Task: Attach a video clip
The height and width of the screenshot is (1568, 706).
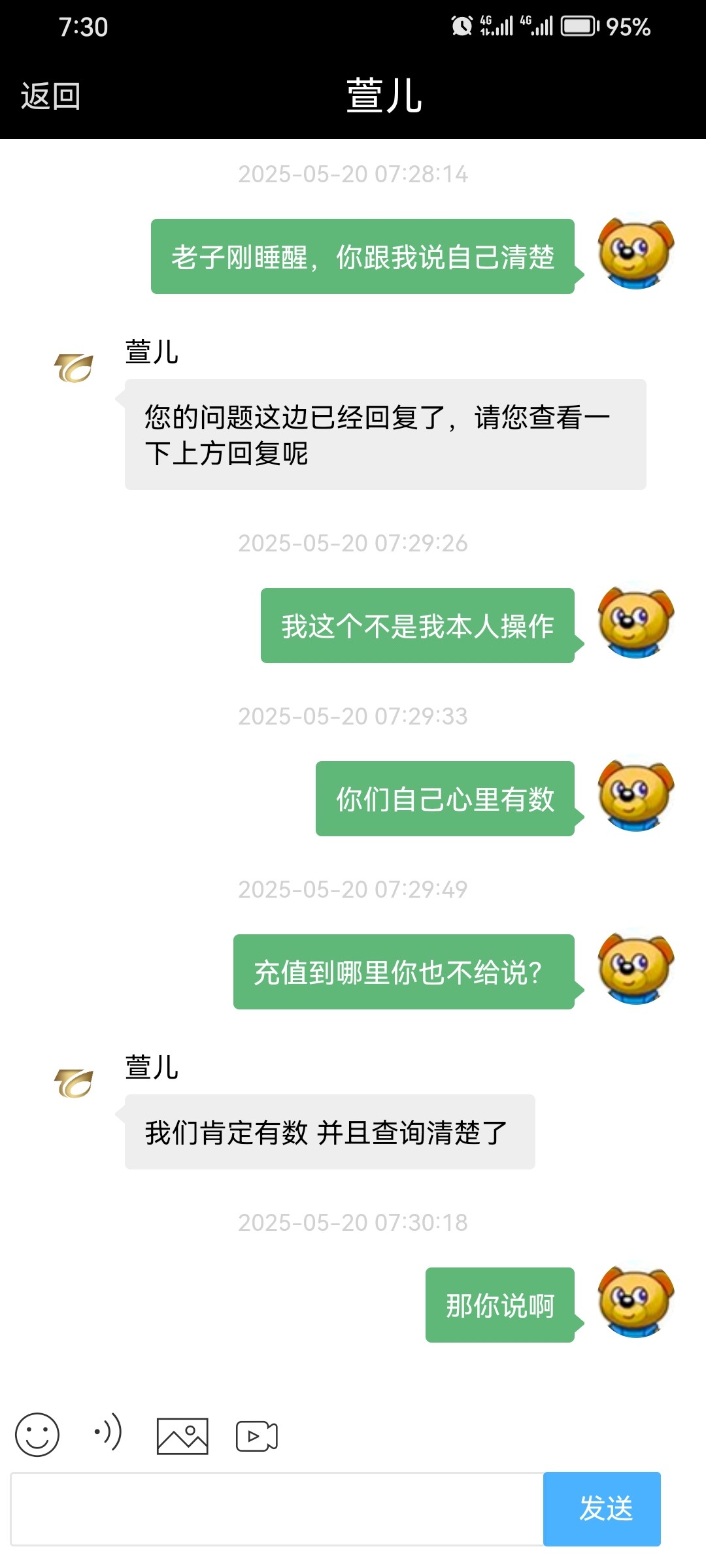Action: pos(256,1436)
